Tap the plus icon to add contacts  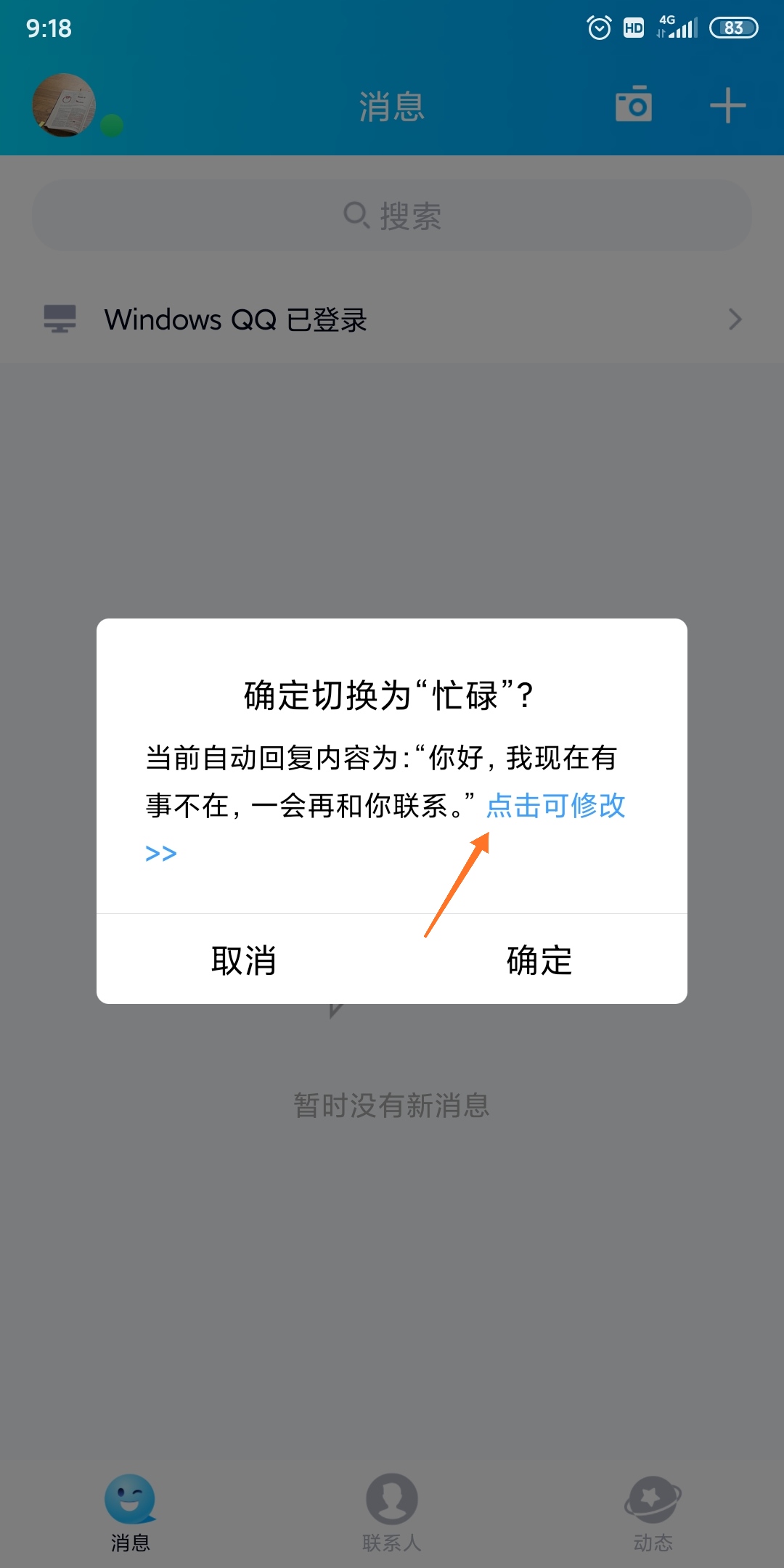click(x=728, y=105)
